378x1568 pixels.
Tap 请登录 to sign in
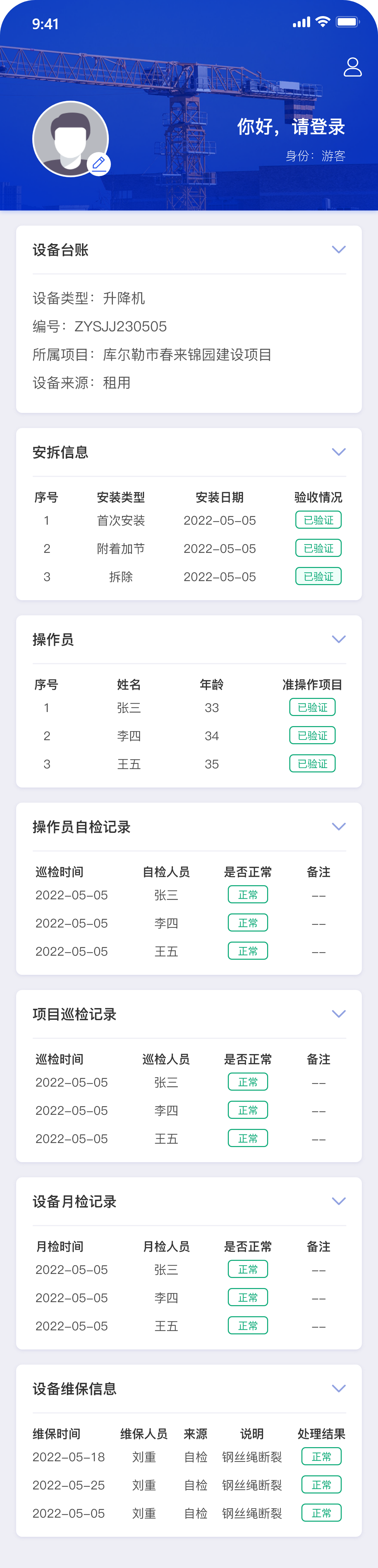coord(318,127)
